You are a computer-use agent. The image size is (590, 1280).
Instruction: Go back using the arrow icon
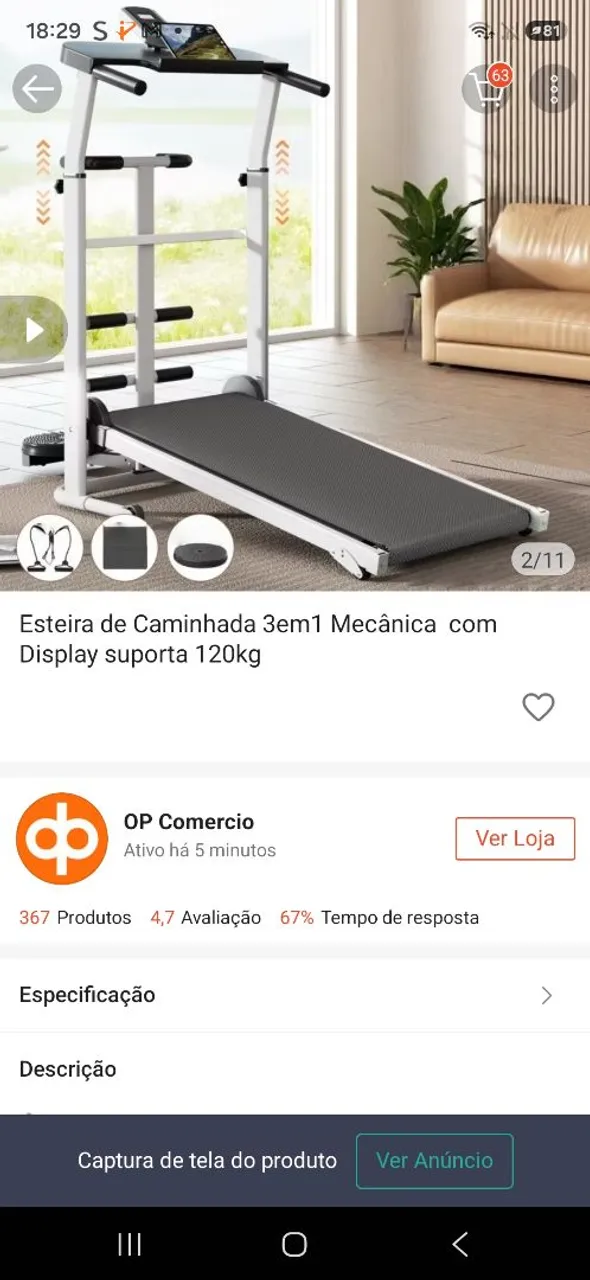(37, 90)
